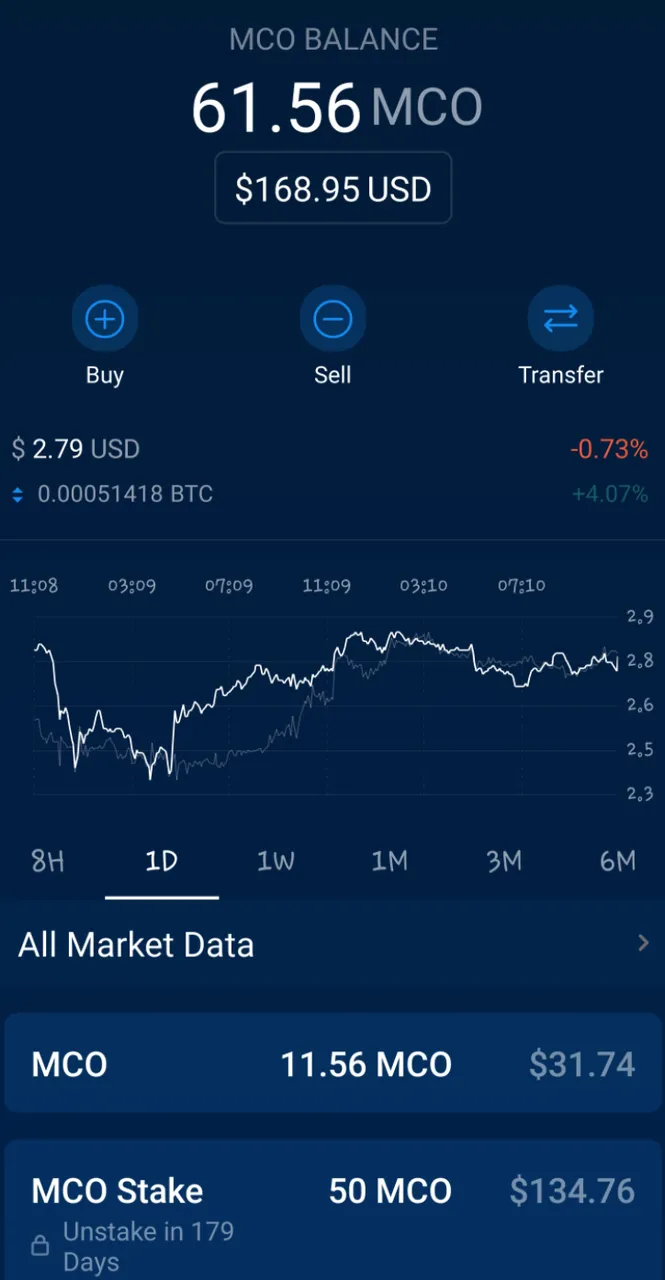Switch the BTC price currency selector
Screen dimensions: 665x1280
[17, 494]
